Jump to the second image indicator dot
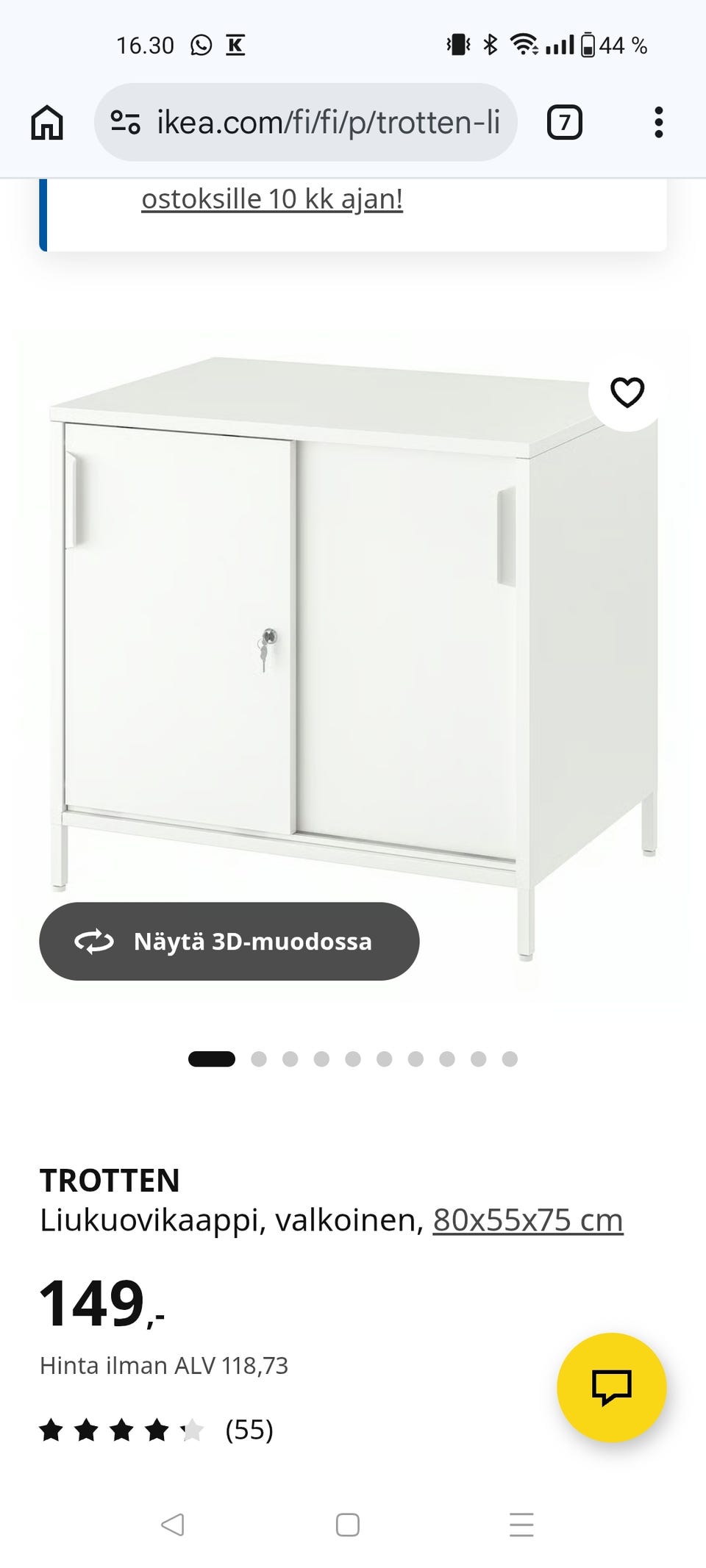706x1568 pixels. click(259, 1059)
